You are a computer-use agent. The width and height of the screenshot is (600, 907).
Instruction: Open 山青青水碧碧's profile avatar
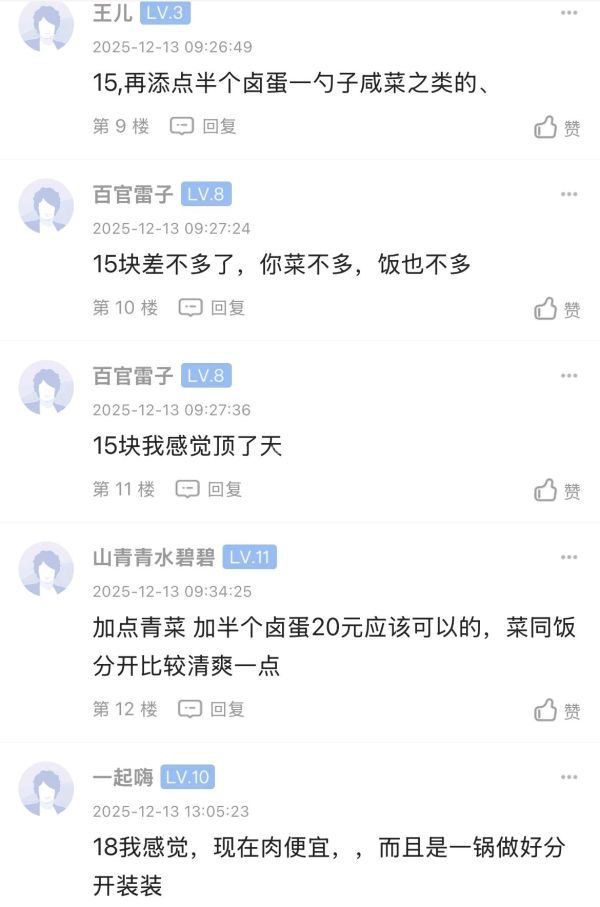(46, 569)
